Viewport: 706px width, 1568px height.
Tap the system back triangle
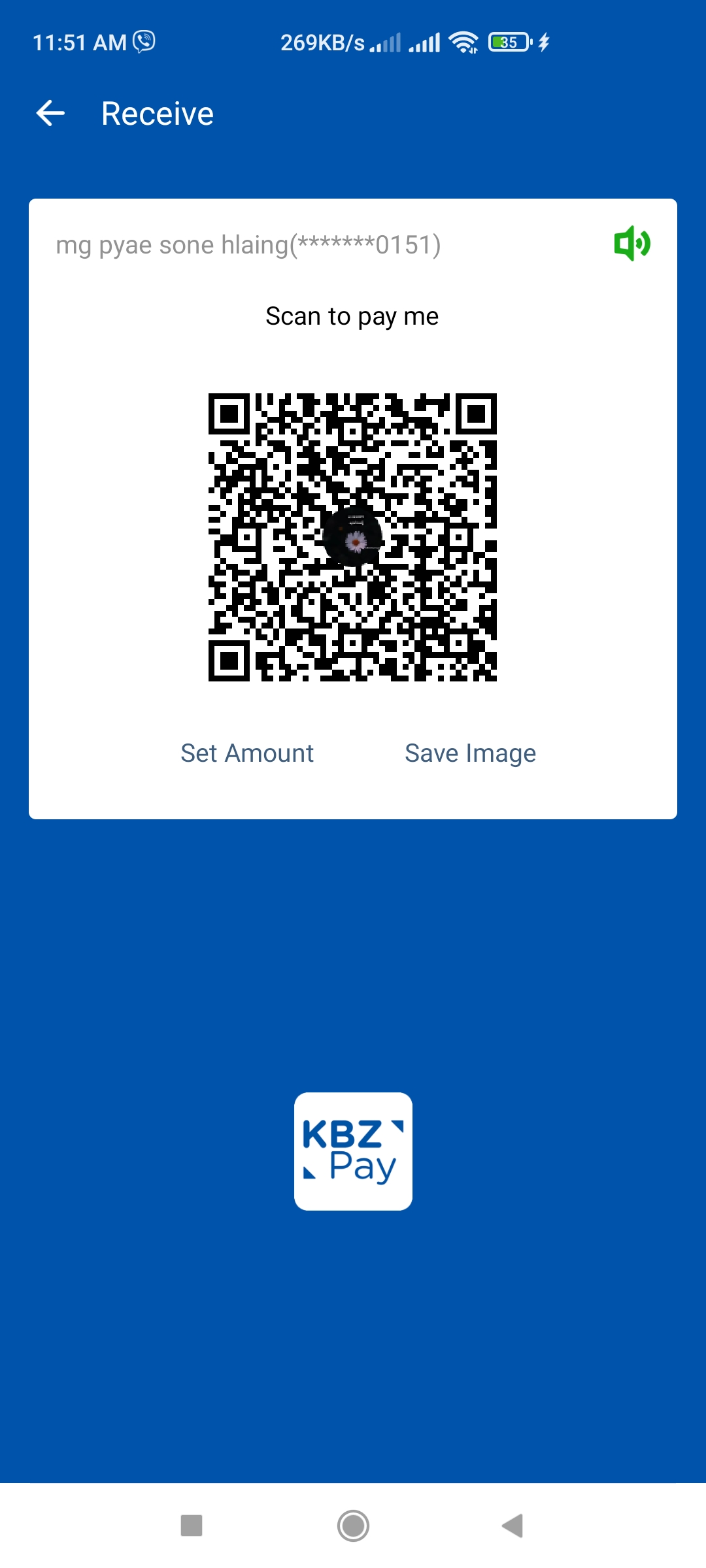click(x=513, y=1526)
